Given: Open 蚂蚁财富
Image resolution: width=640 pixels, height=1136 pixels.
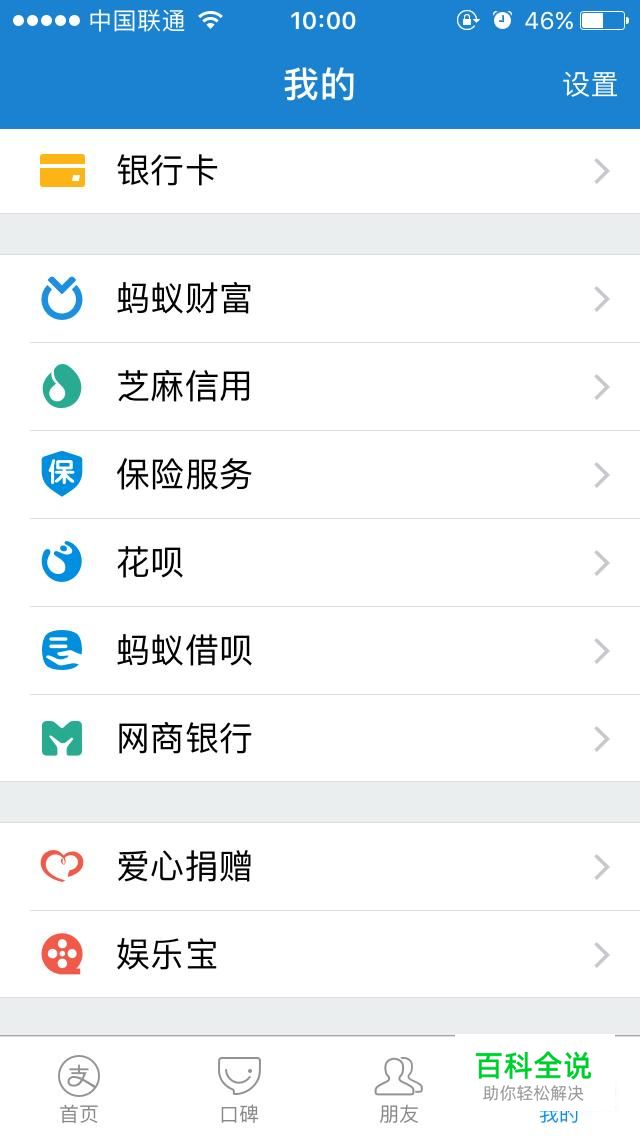Looking at the screenshot, I should click(x=320, y=298).
